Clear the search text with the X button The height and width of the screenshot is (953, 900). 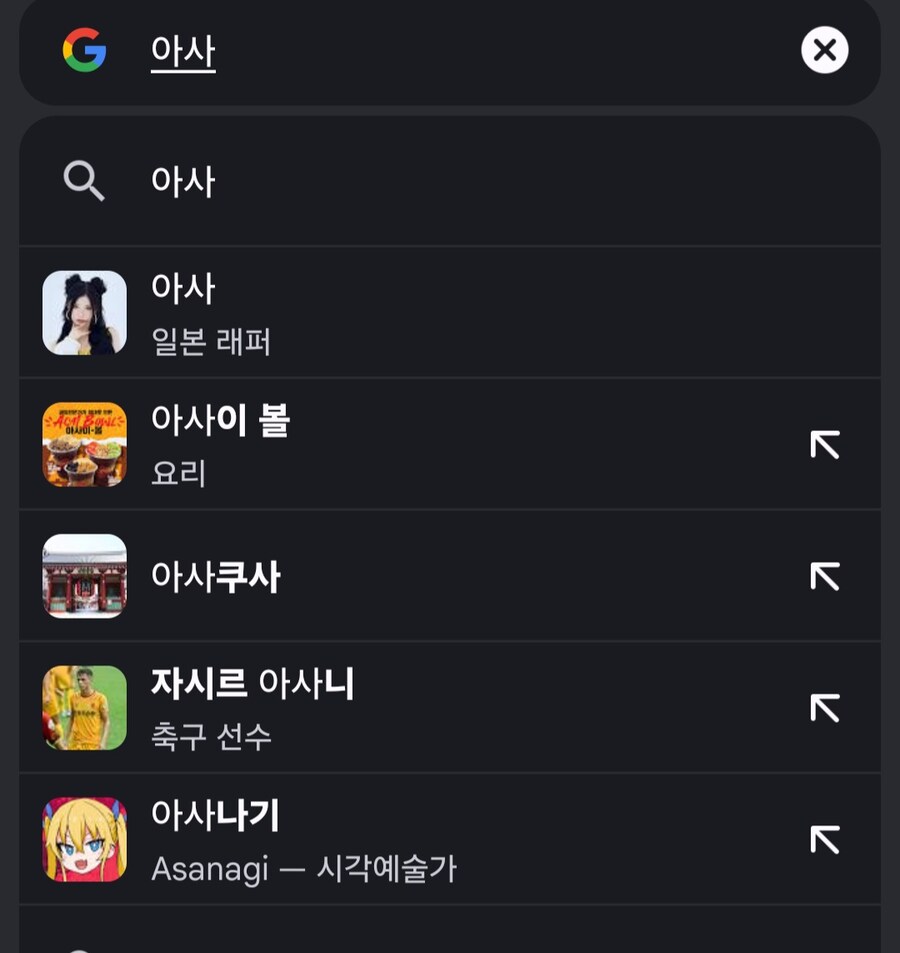[x=824, y=50]
